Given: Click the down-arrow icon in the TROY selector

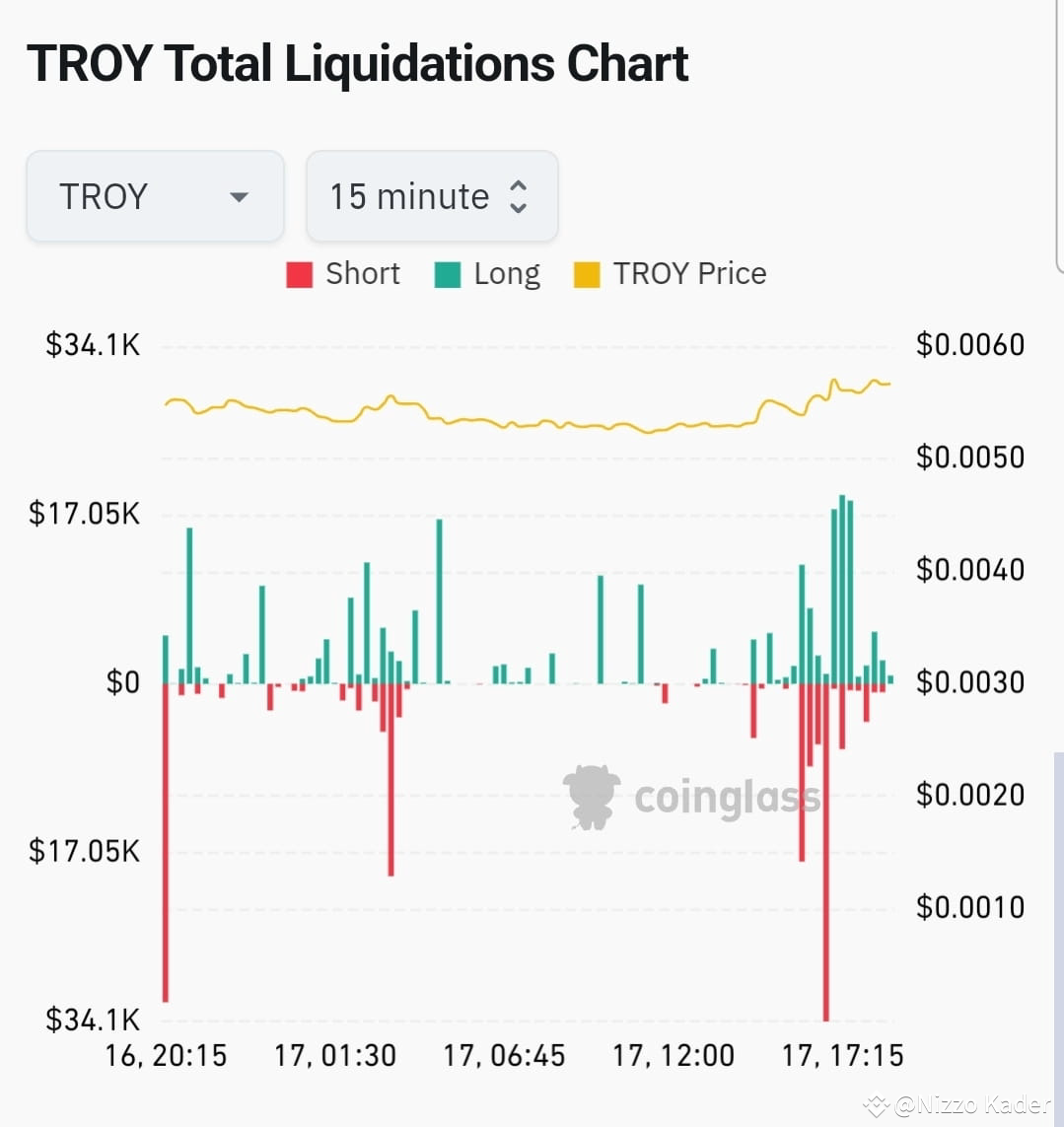Looking at the screenshot, I should (238, 197).
